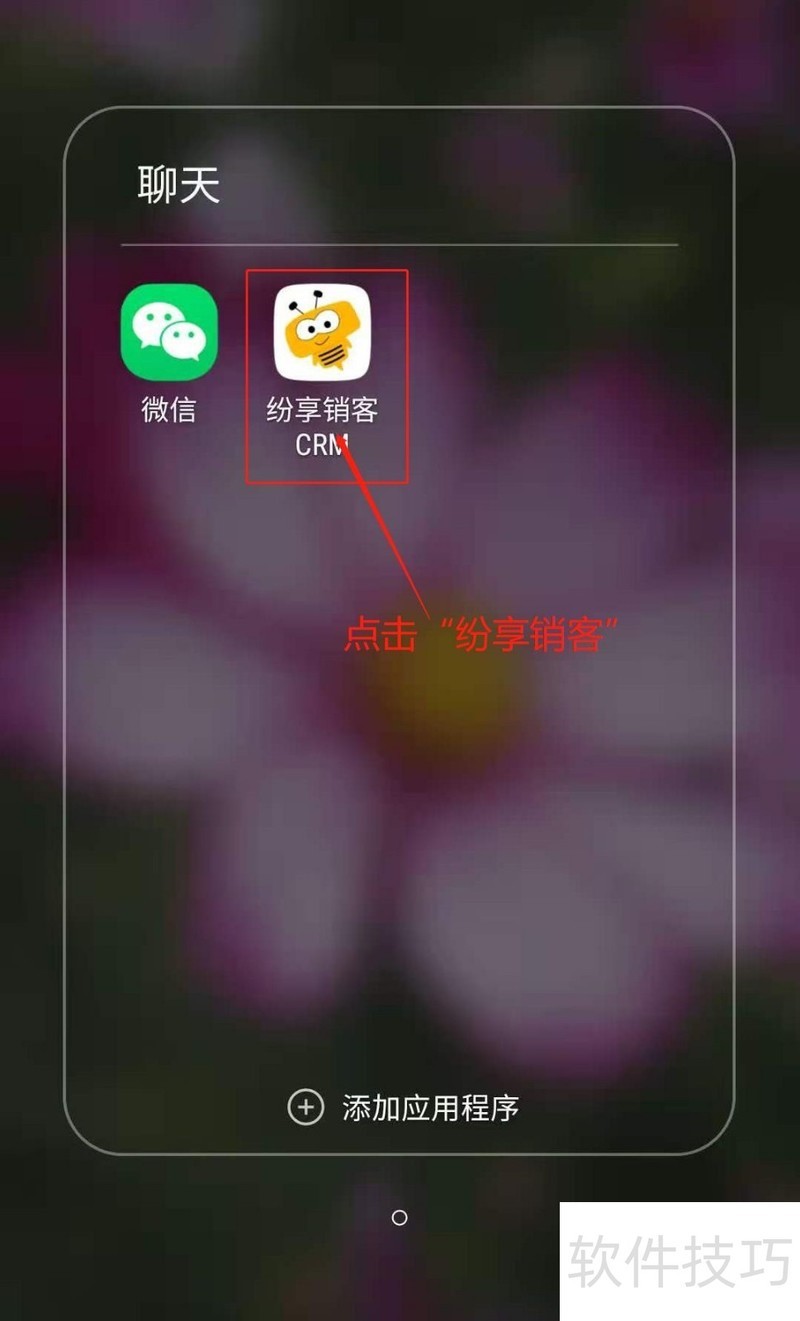Launch 纷享销客 CRM app
The image size is (800, 1321).
(322, 333)
